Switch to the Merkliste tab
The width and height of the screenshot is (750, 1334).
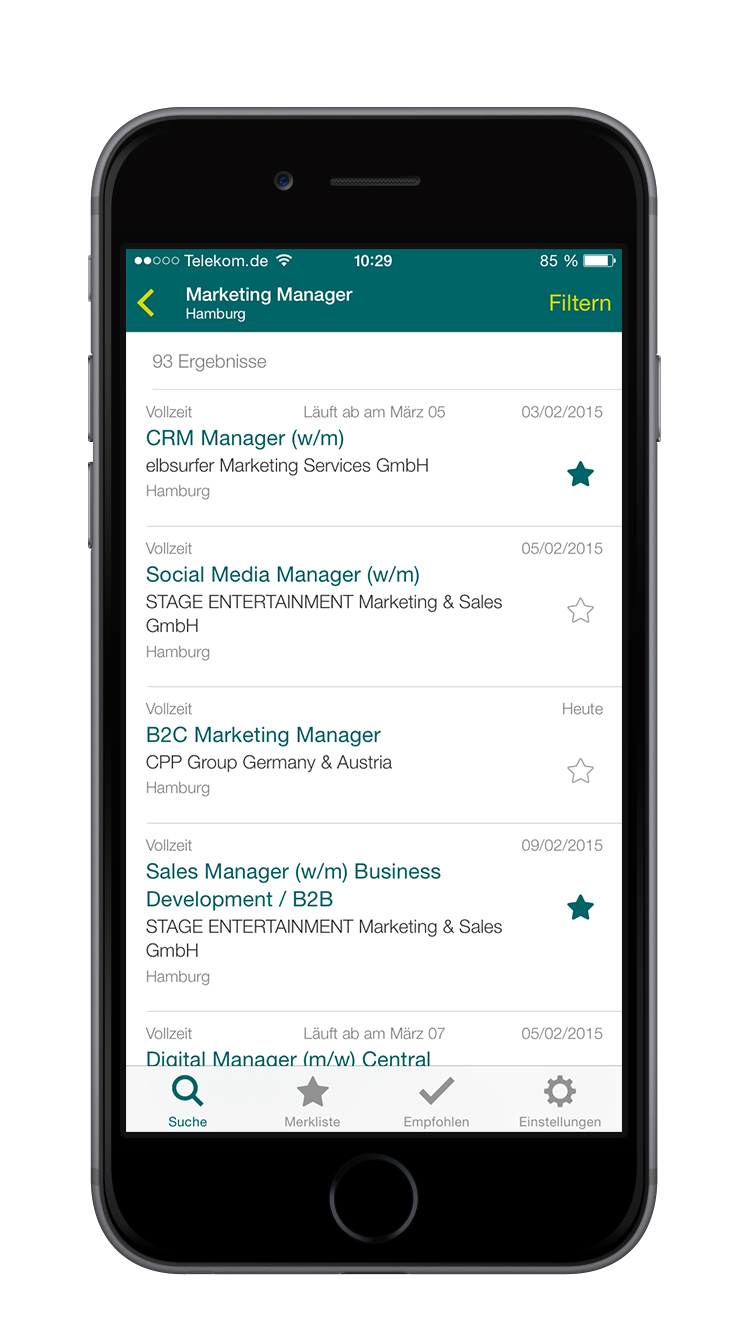tap(312, 1100)
